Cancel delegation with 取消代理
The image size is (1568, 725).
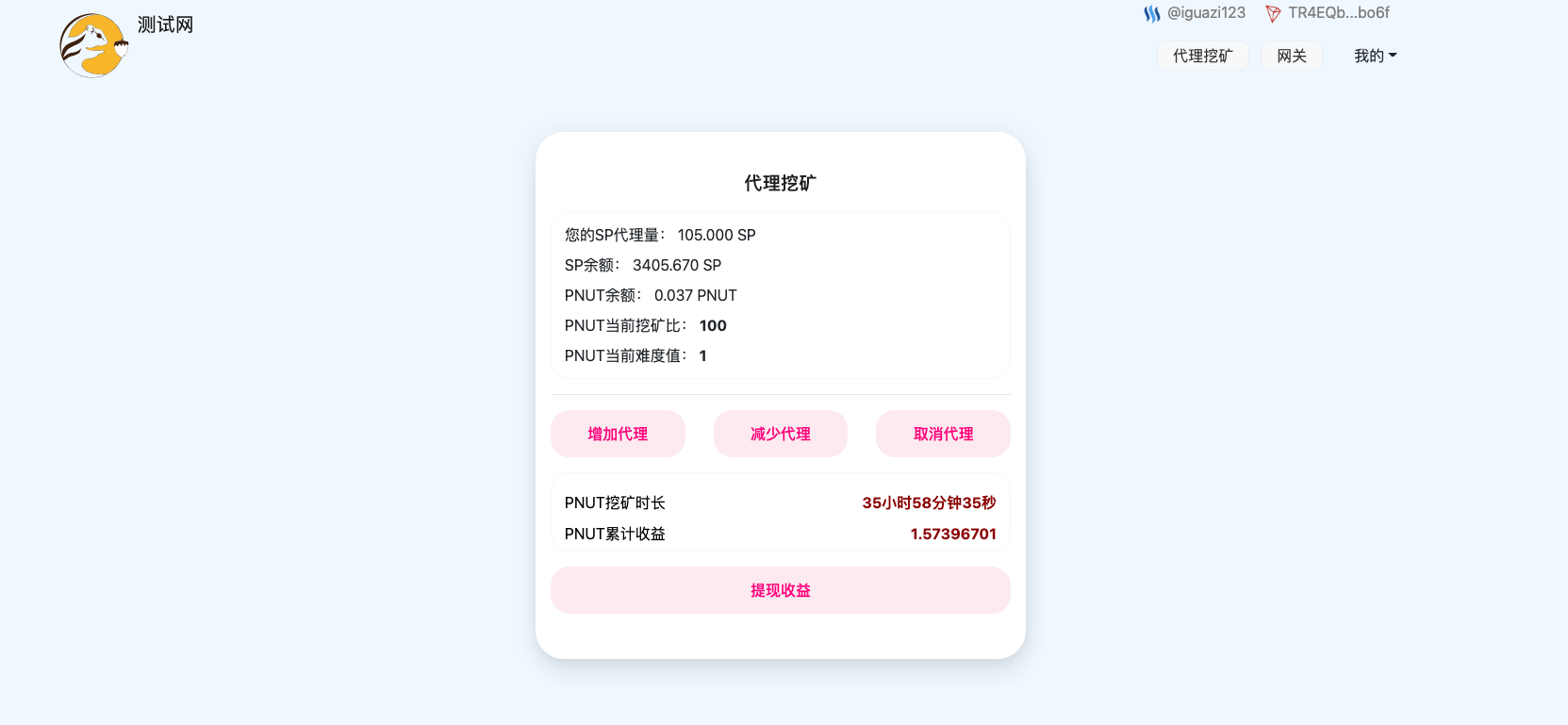(x=943, y=434)
